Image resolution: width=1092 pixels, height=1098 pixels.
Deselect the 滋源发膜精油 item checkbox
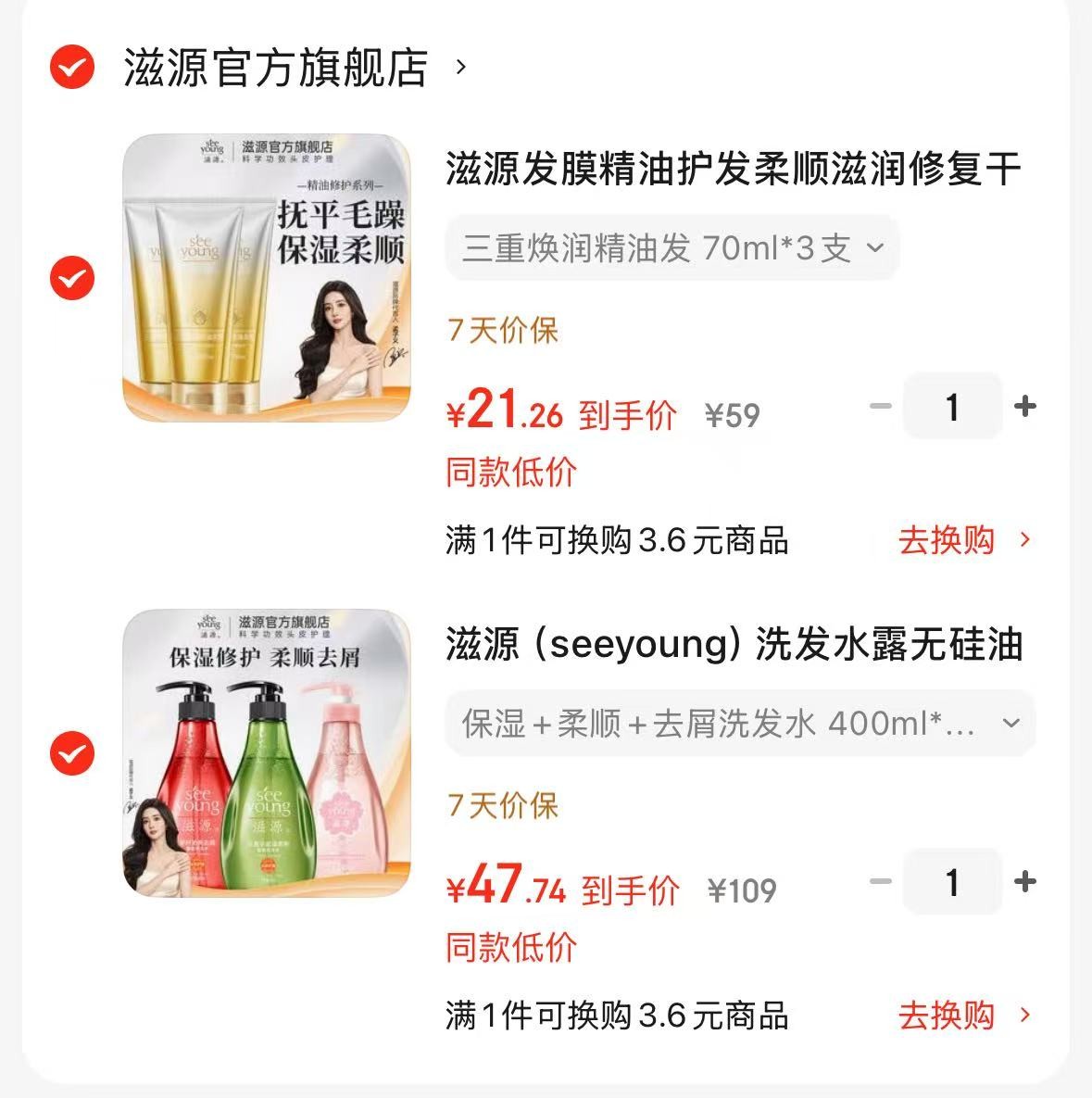72,277
